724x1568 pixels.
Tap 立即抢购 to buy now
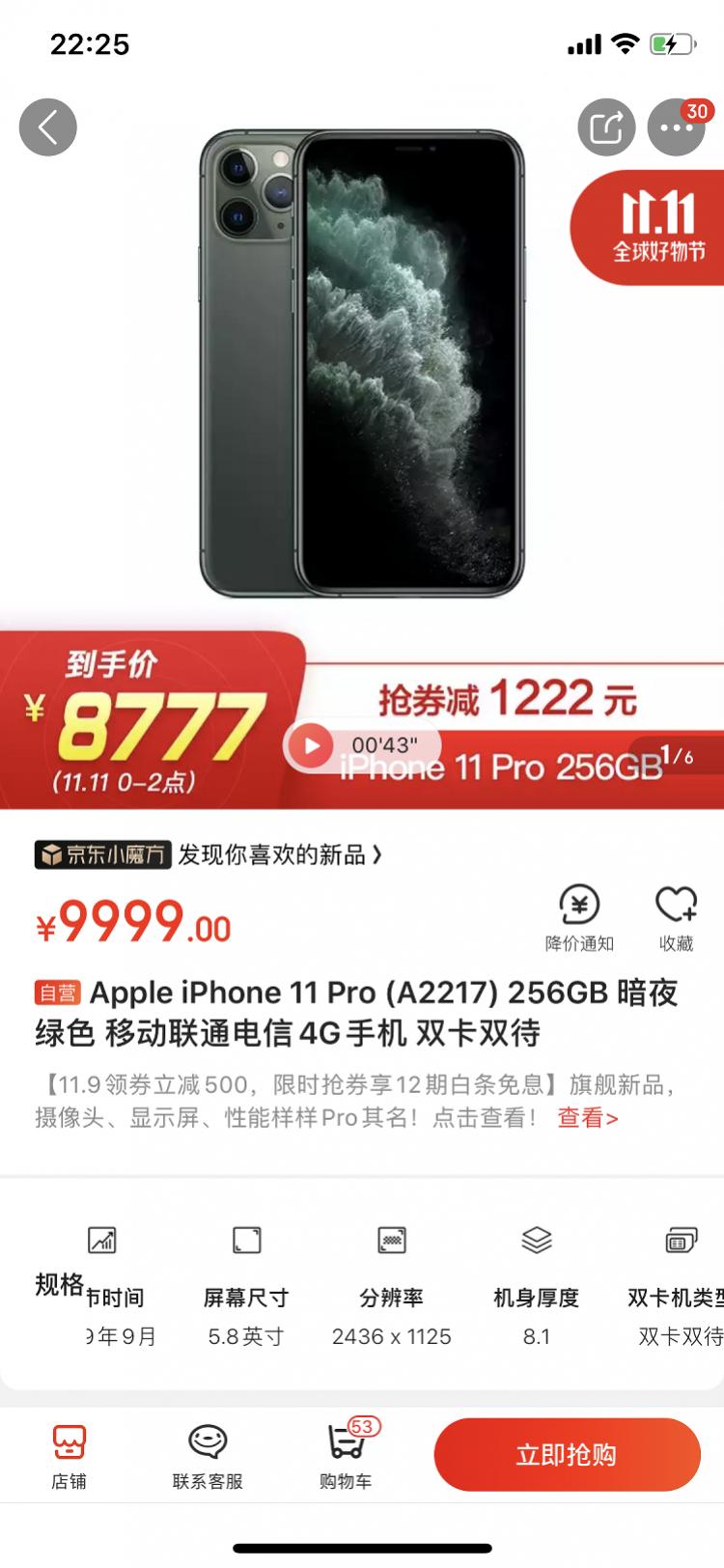point(567,1455)
